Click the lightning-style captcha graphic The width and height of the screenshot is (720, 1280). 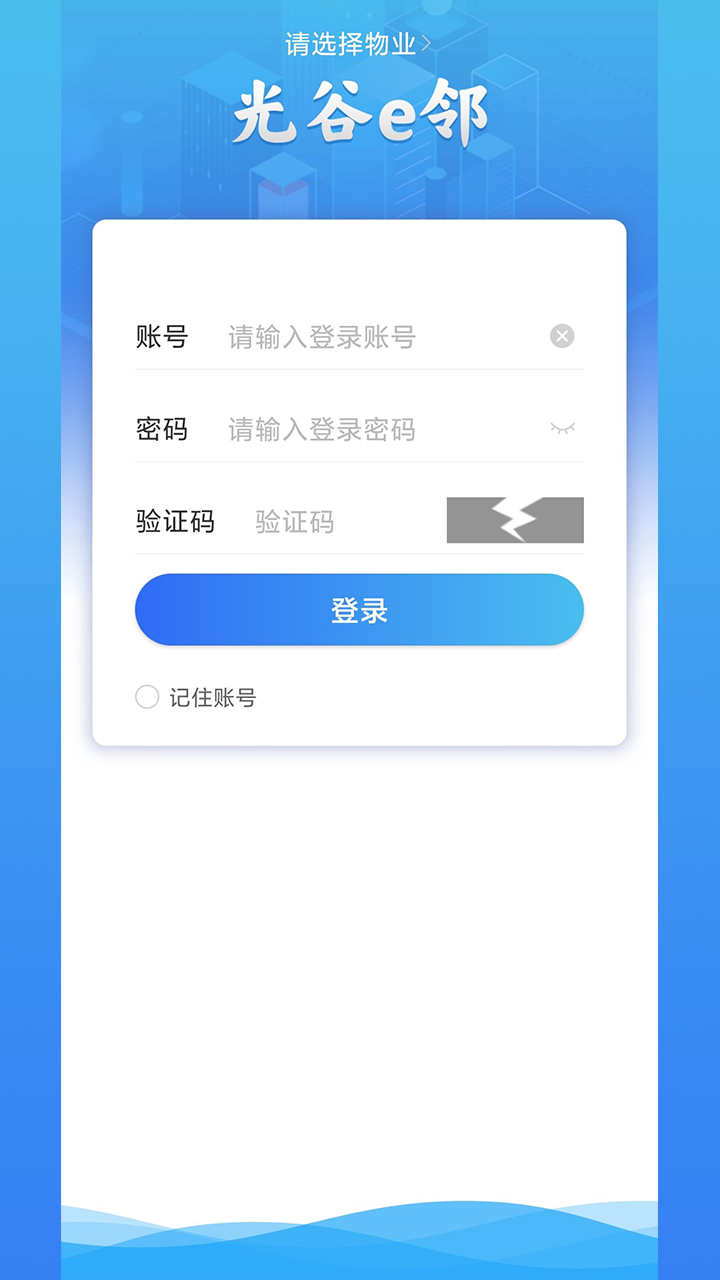pos(515,520)
